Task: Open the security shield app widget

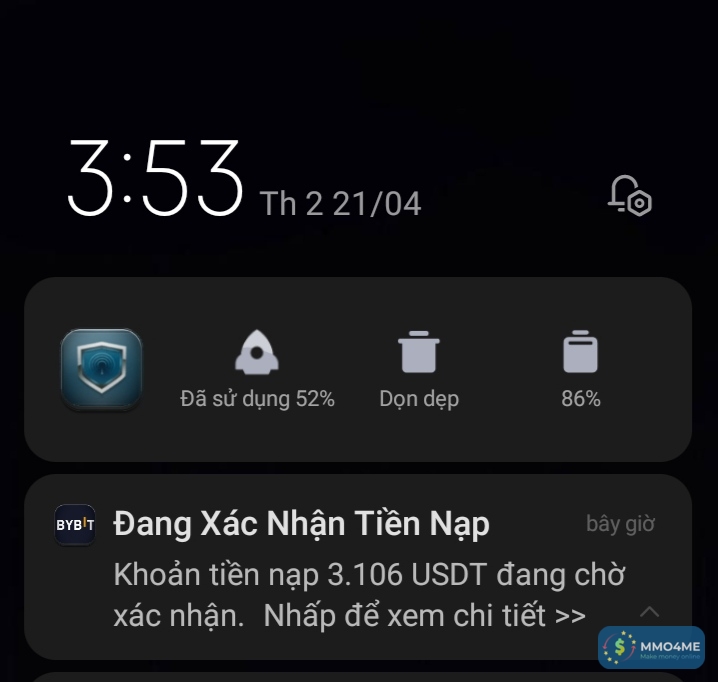Action: tap(101, 369)
